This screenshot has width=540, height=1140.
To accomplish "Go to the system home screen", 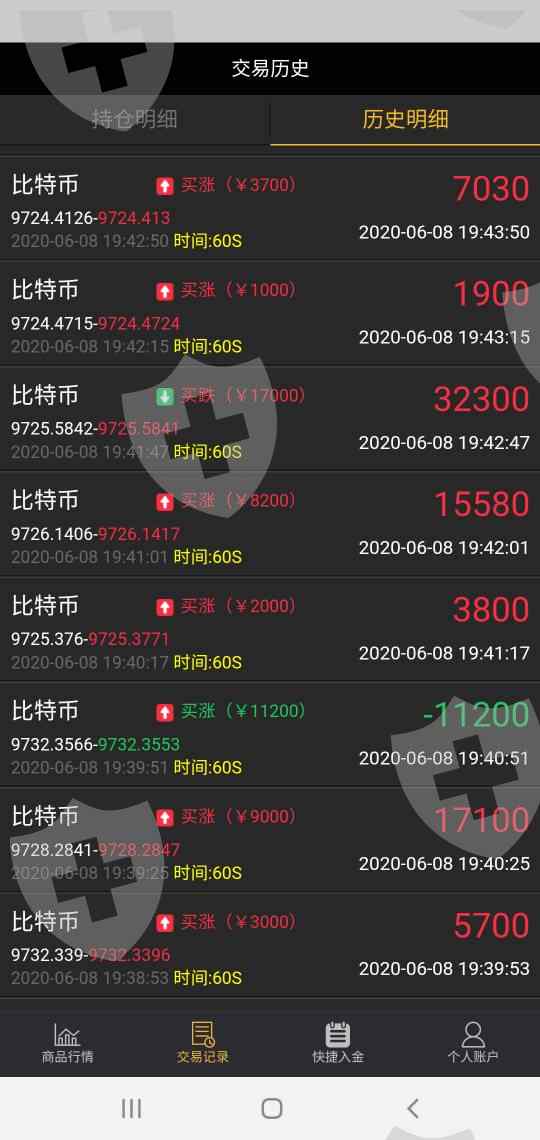I will 271,1108.
